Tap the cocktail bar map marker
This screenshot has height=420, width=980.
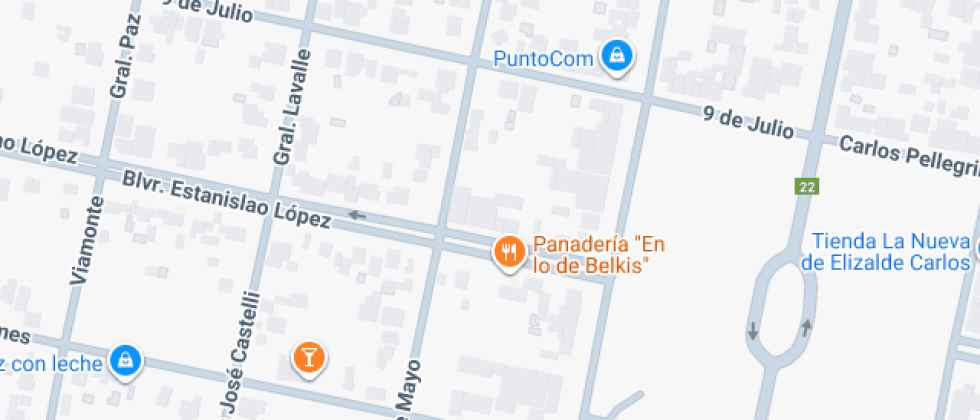[x=309, y=359]
